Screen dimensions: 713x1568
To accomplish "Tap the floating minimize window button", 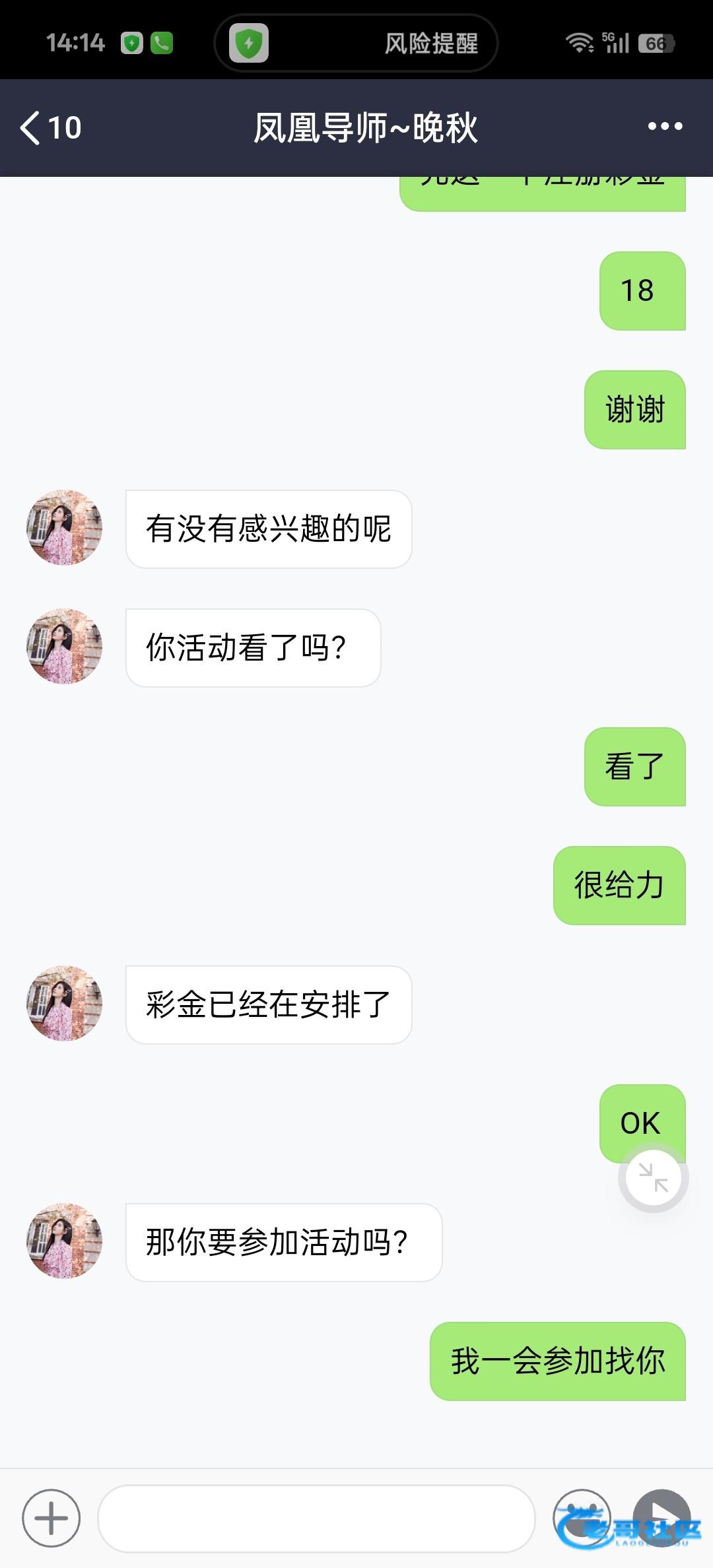I will [653, 1178].
